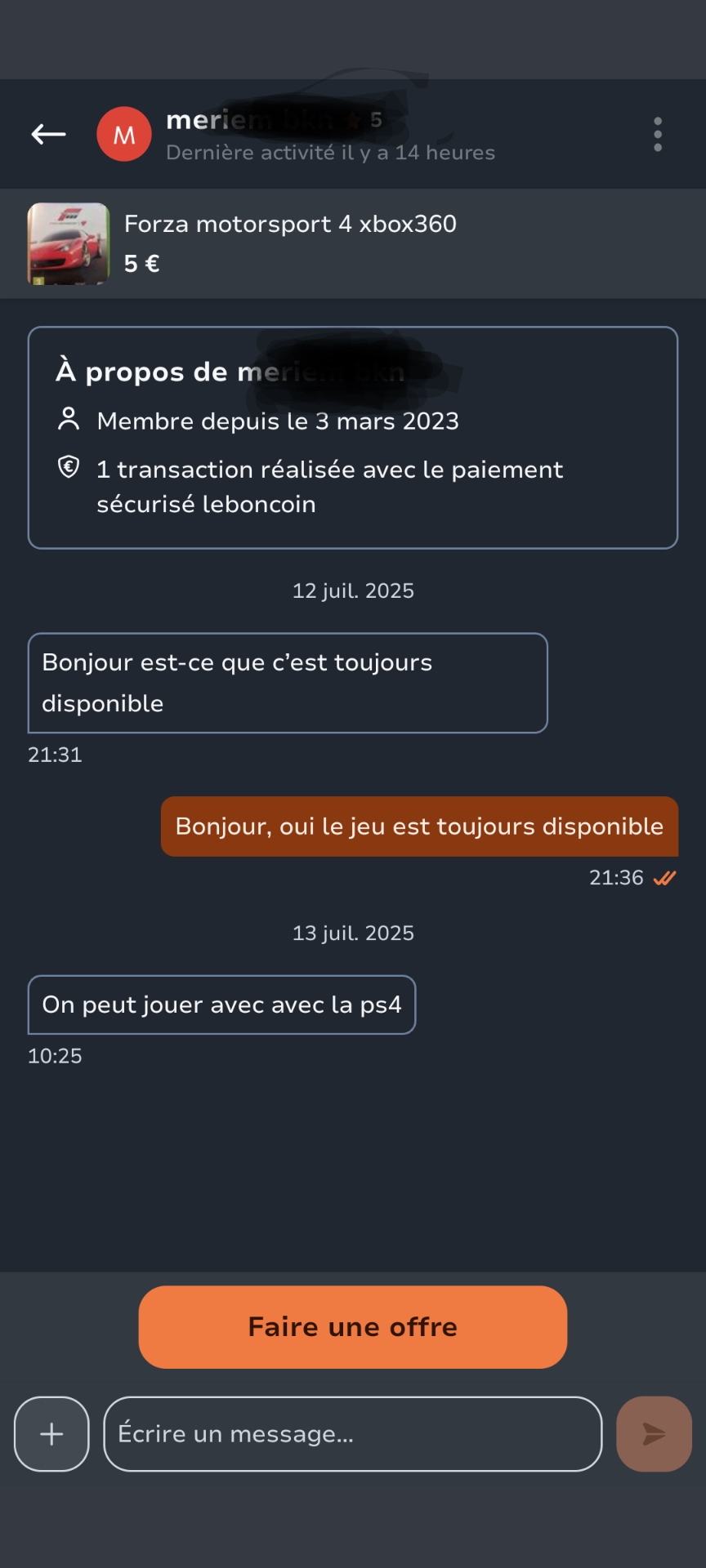The width and height of the screenshot is (706, 1568).
Task: Open the three-dot overflow menu
Action: [658, 134]
